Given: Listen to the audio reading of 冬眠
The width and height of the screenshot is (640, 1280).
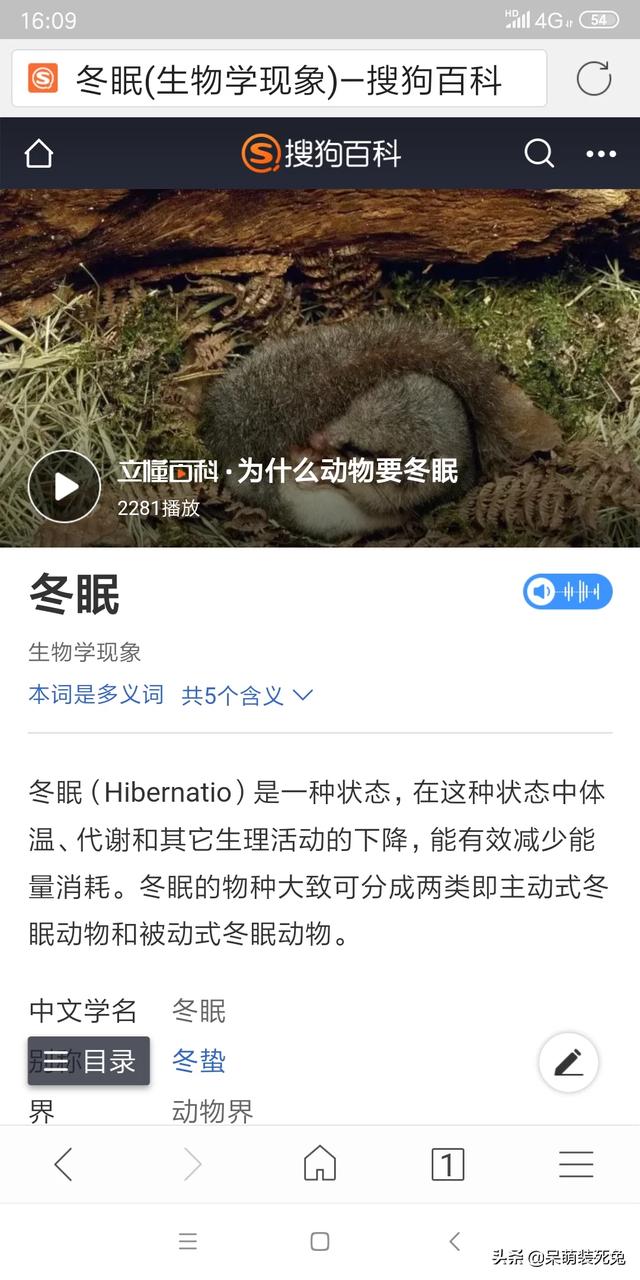Looking at the screenshot, I should click(x=567, y=591).
